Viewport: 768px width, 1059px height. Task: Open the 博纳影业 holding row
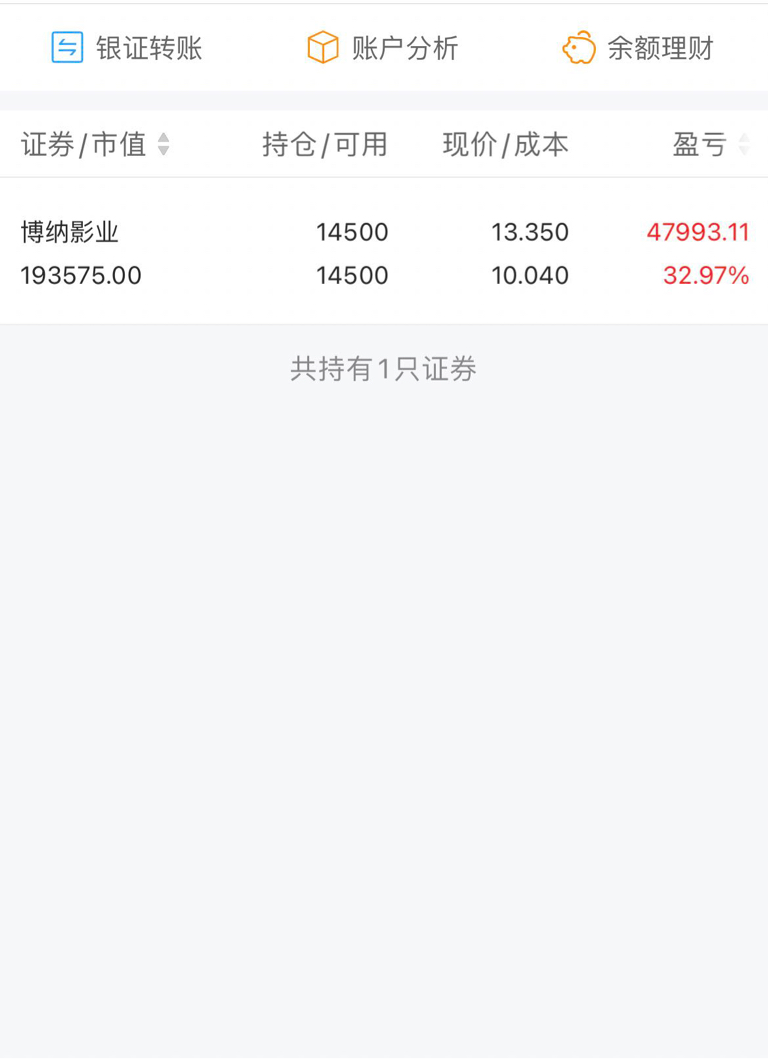384,253
